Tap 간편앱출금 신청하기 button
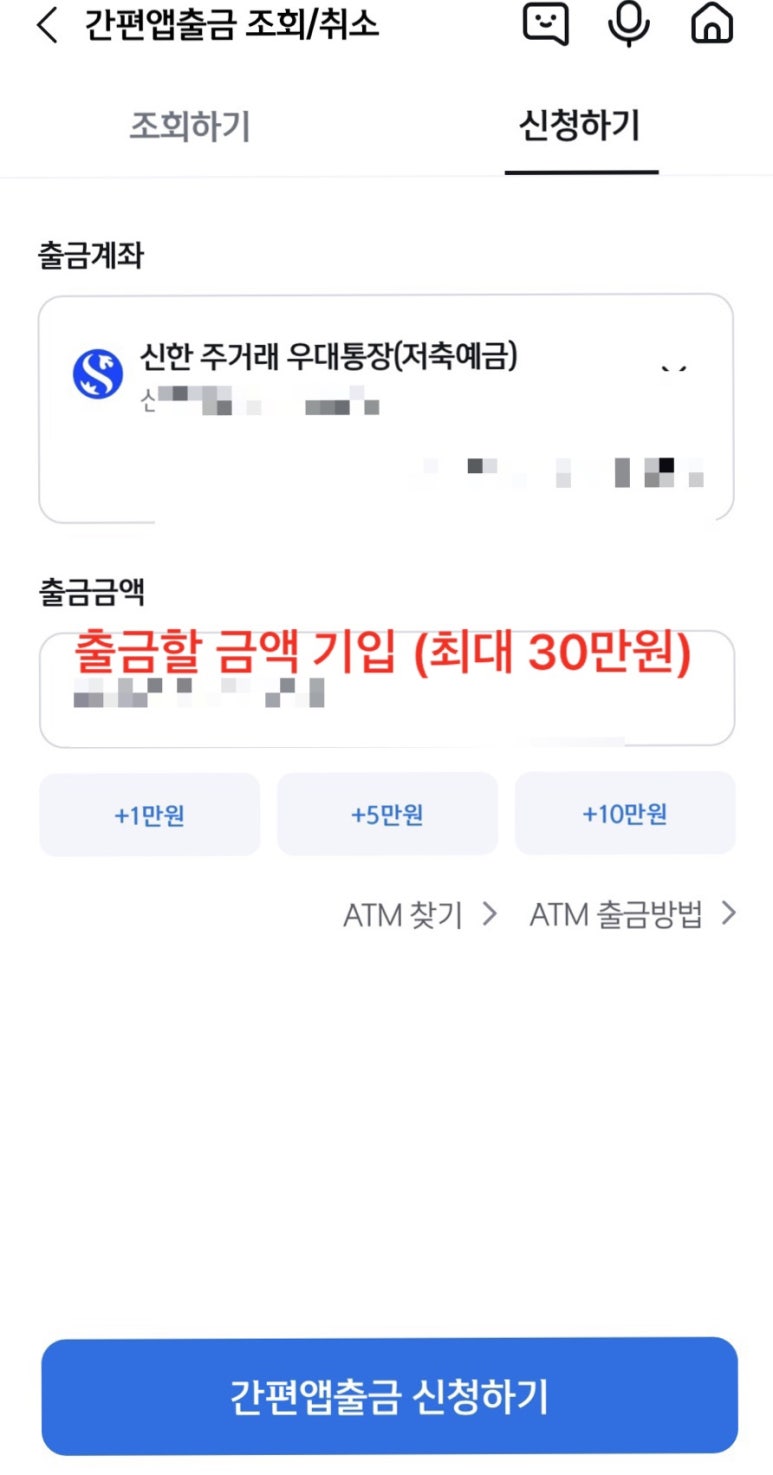 pos(389,1396)
